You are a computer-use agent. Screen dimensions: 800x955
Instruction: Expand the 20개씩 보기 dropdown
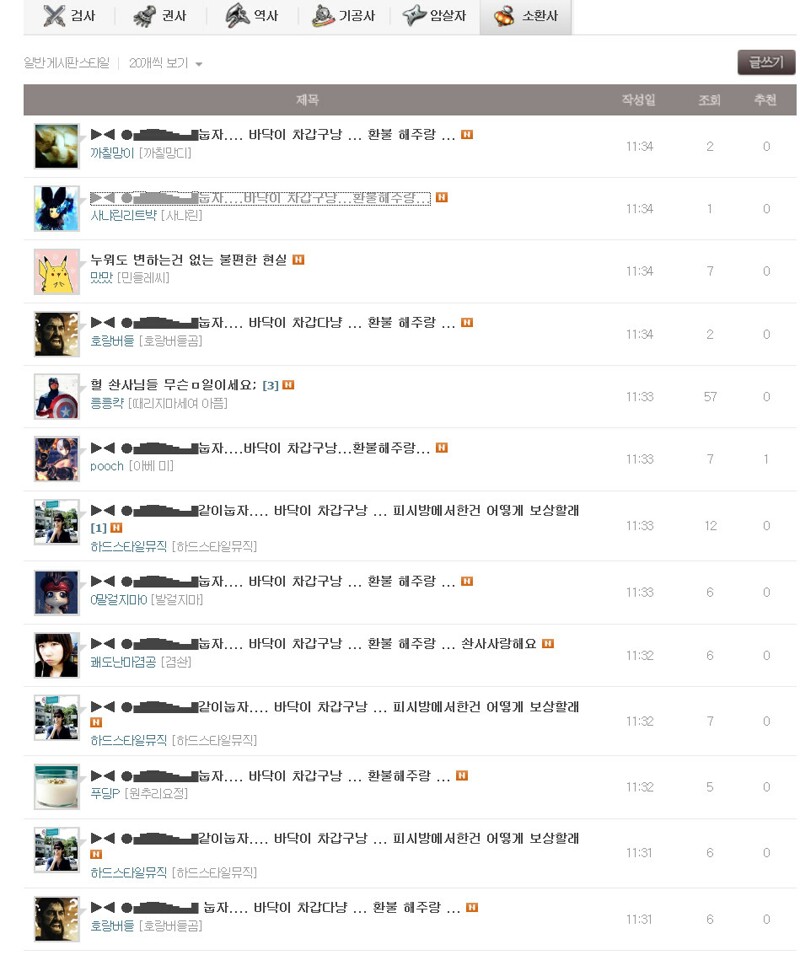click(x=166, y=63)
